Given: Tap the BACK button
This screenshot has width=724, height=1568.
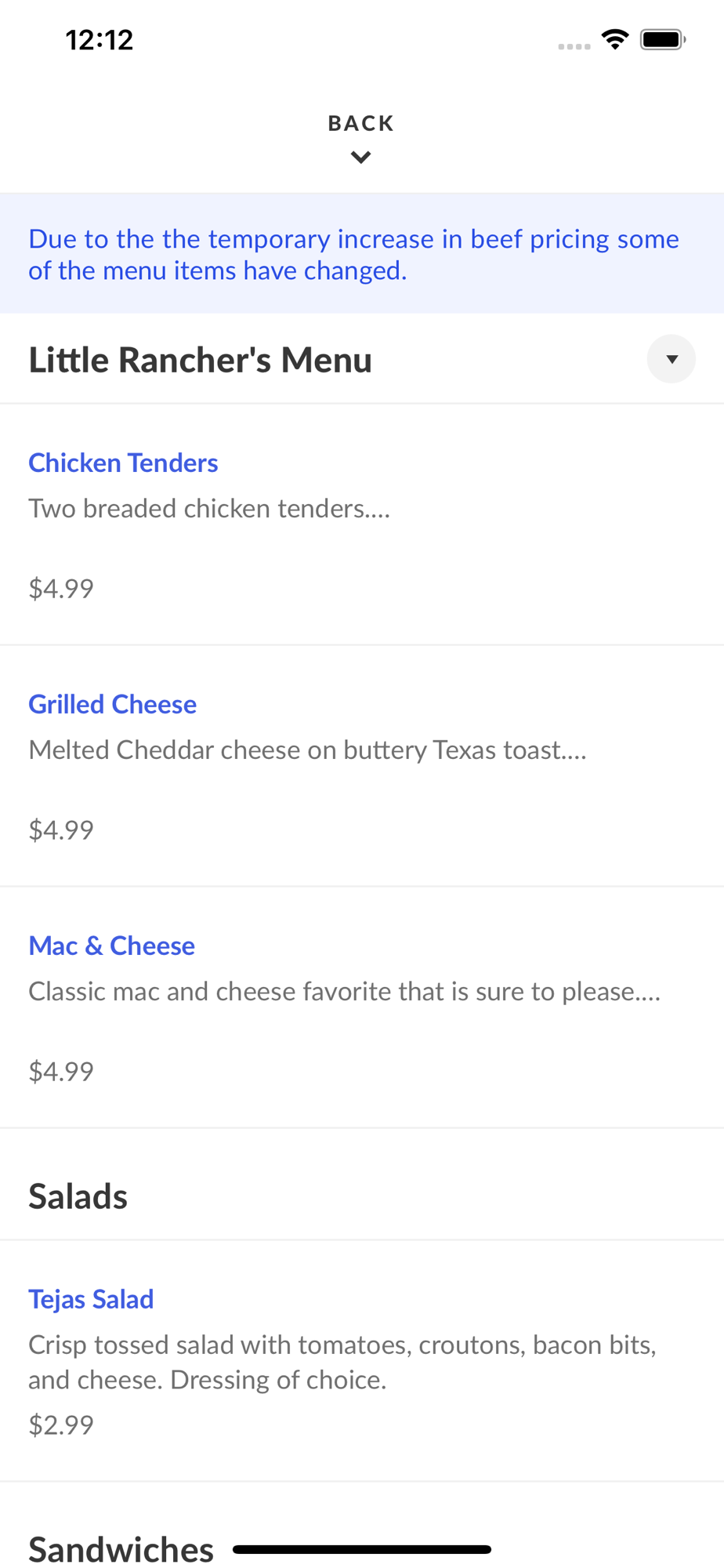Looking at the screenshot, I should [360, 136].
